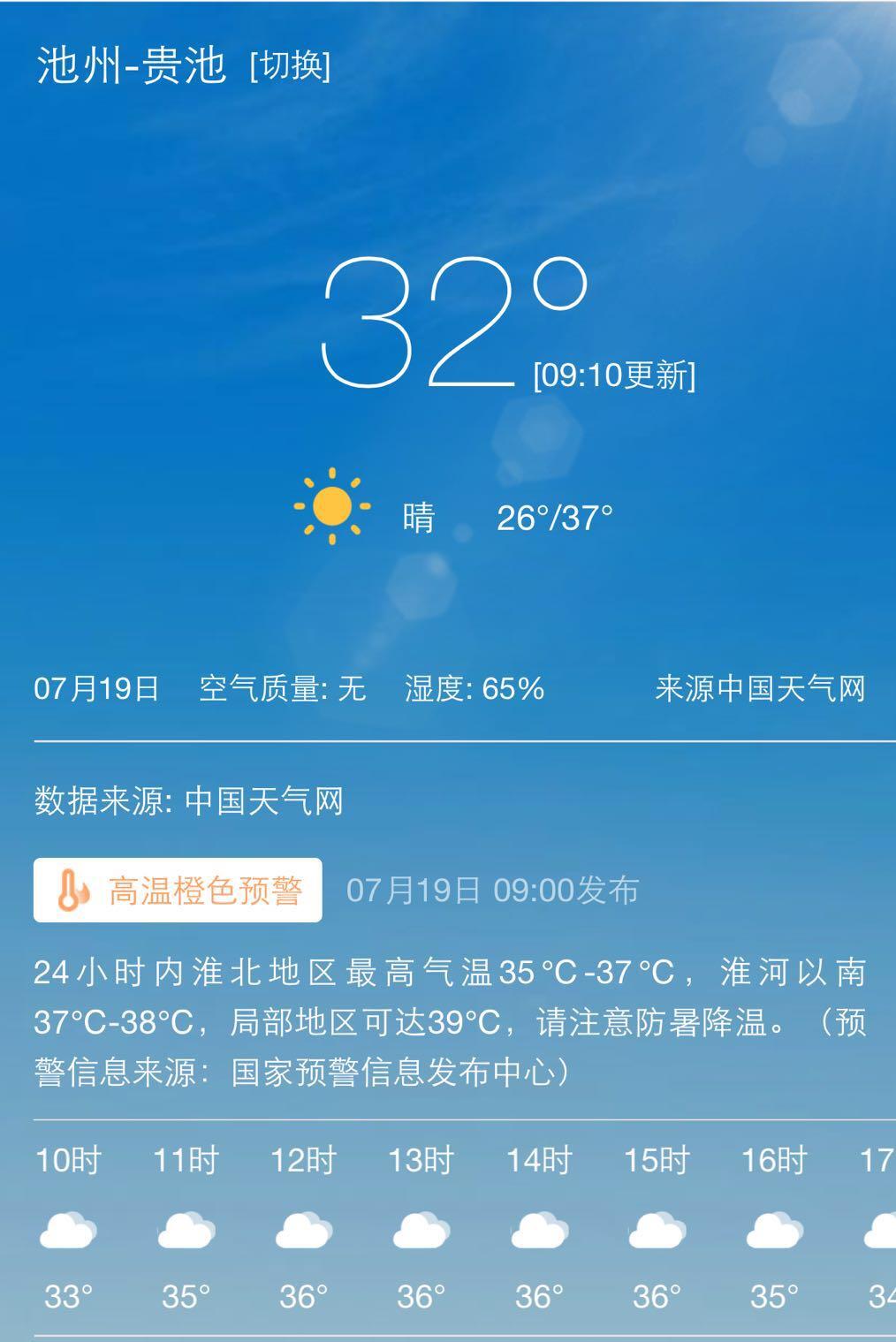This screenshot has width=896, height=1342.
Task: Tap the sun icon showing sunny weather
Action: click(333, 511)
